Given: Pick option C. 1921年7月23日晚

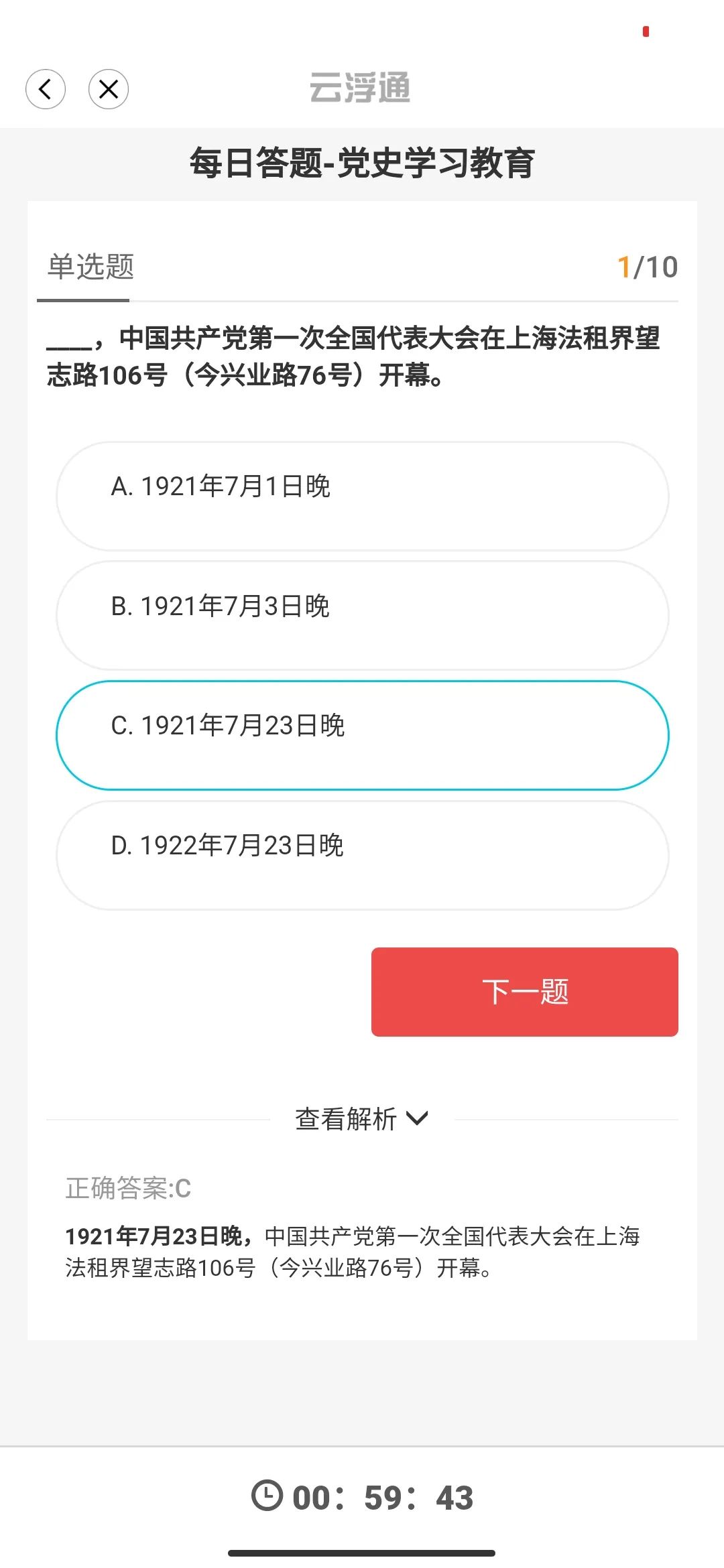Looking at the screenshot, I should tap(362, 735).
